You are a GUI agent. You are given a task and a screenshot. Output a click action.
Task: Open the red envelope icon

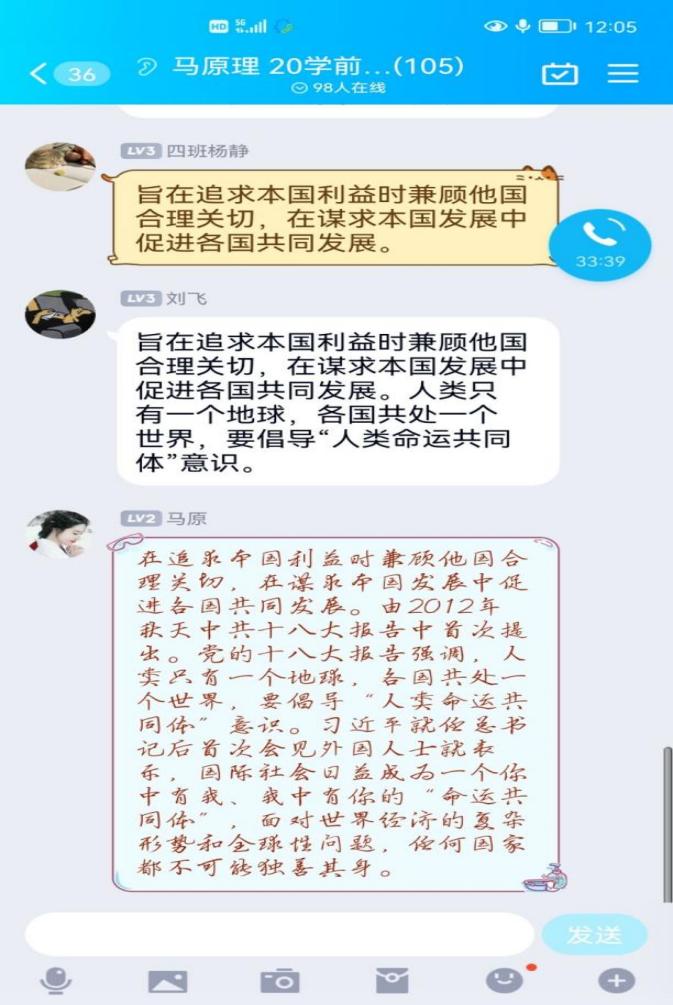point(392,981)
